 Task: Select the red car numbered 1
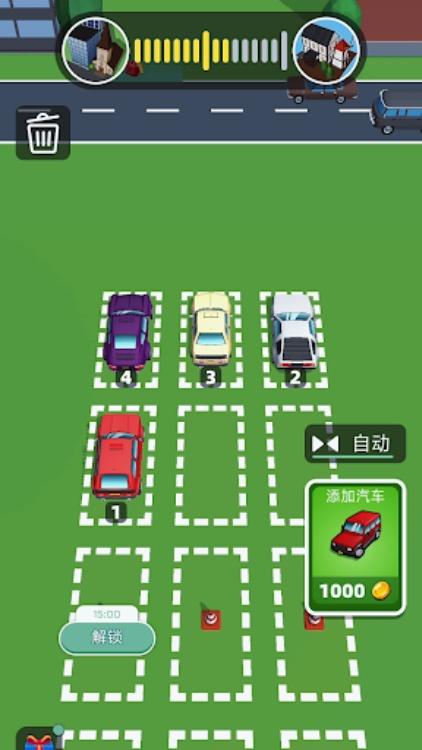tap(118, 457)
